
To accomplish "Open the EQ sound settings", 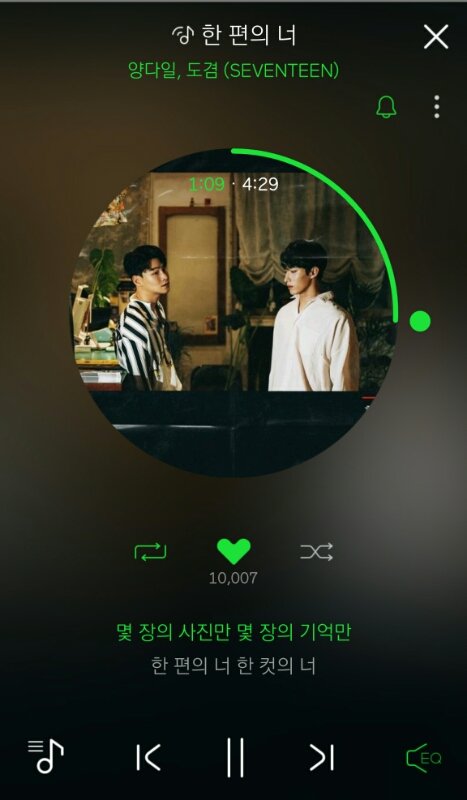I will tap(423, 758).
